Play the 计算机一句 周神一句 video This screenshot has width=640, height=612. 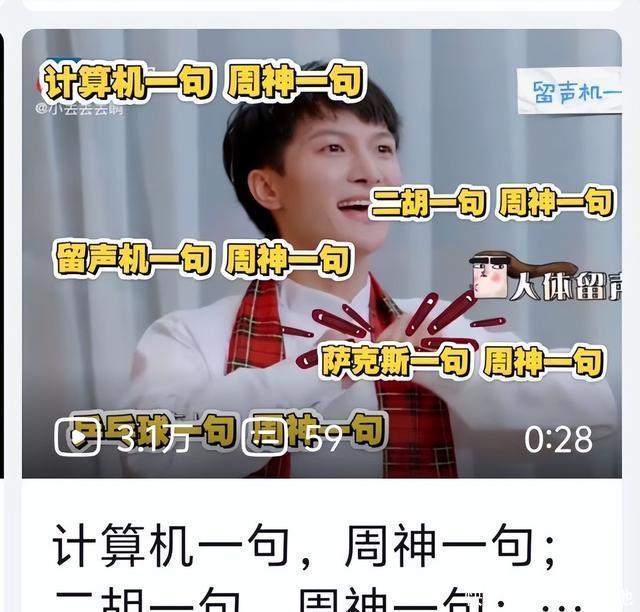322,253
